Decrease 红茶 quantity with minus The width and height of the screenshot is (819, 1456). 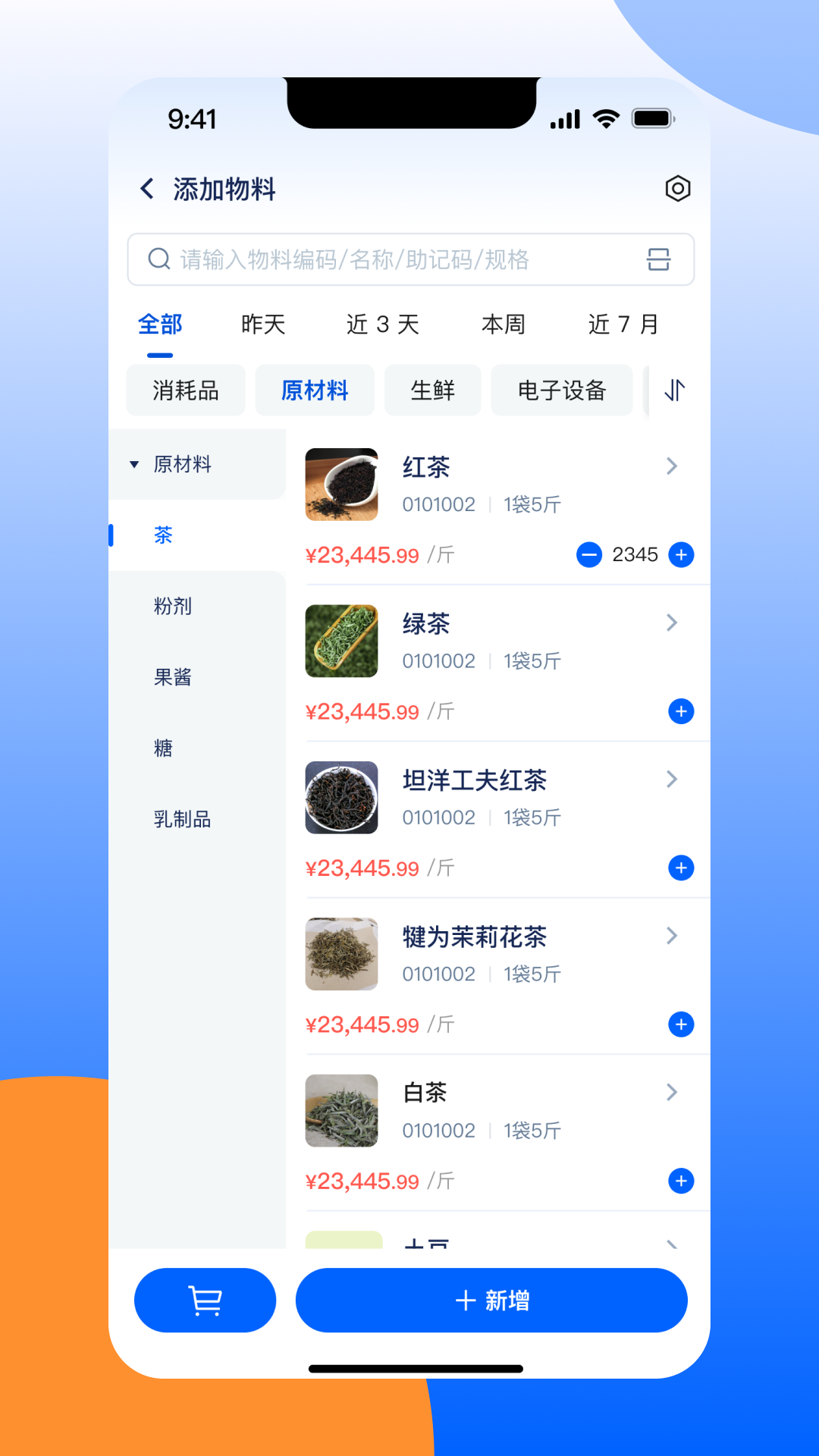click(589, 555)
